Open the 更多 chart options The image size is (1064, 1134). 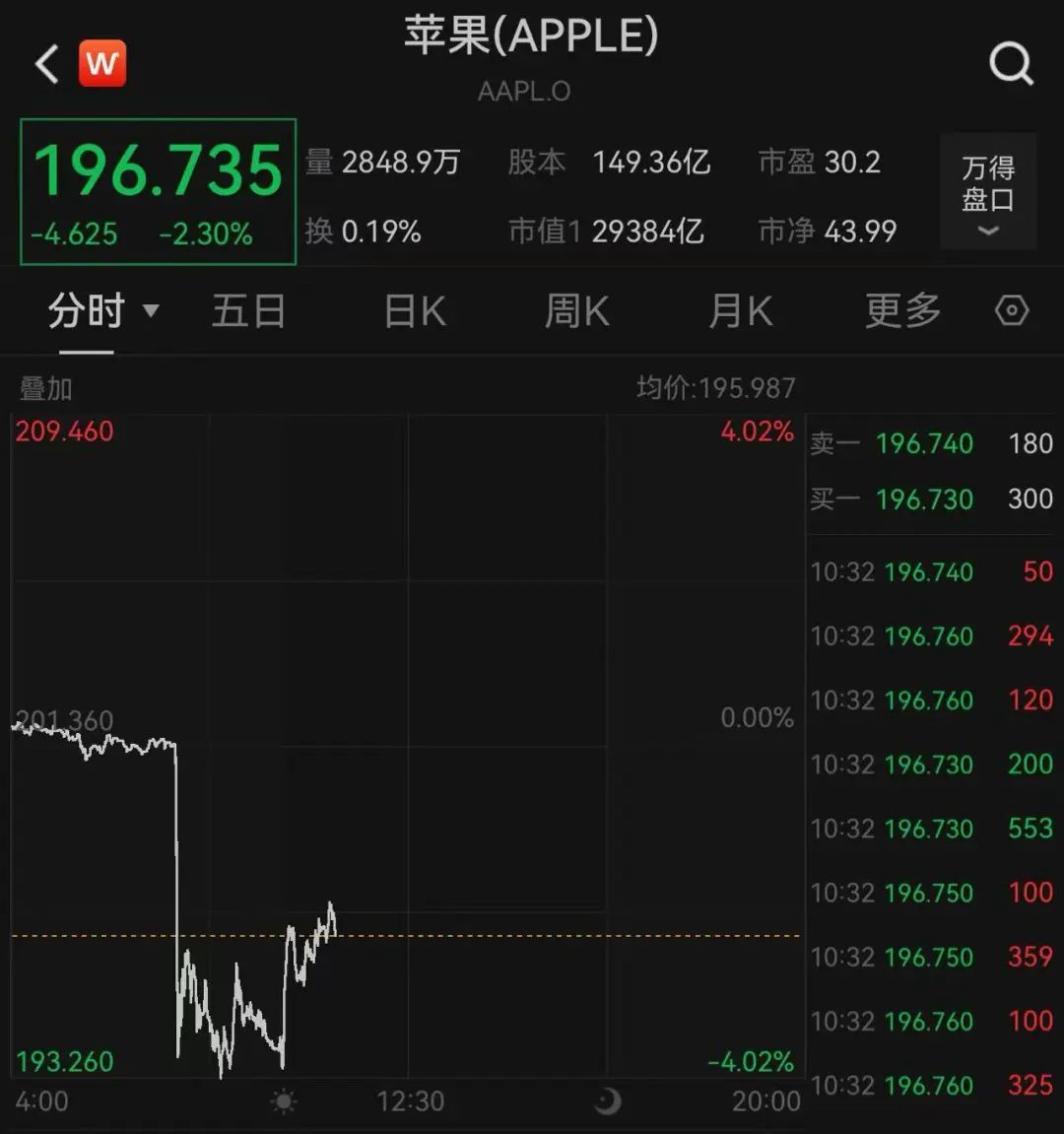tap(902, 311)
